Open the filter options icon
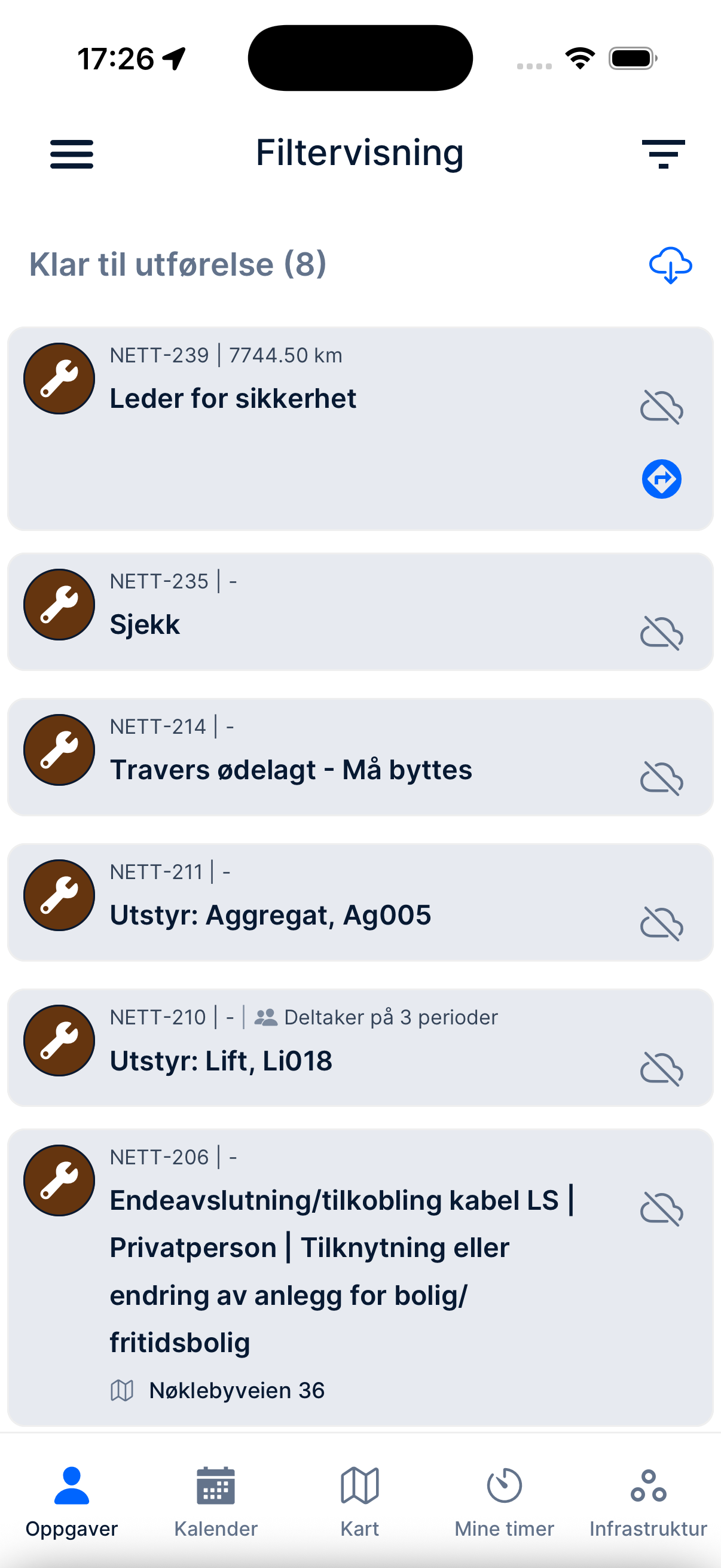 pyautogui.click(x=662, y=153)
